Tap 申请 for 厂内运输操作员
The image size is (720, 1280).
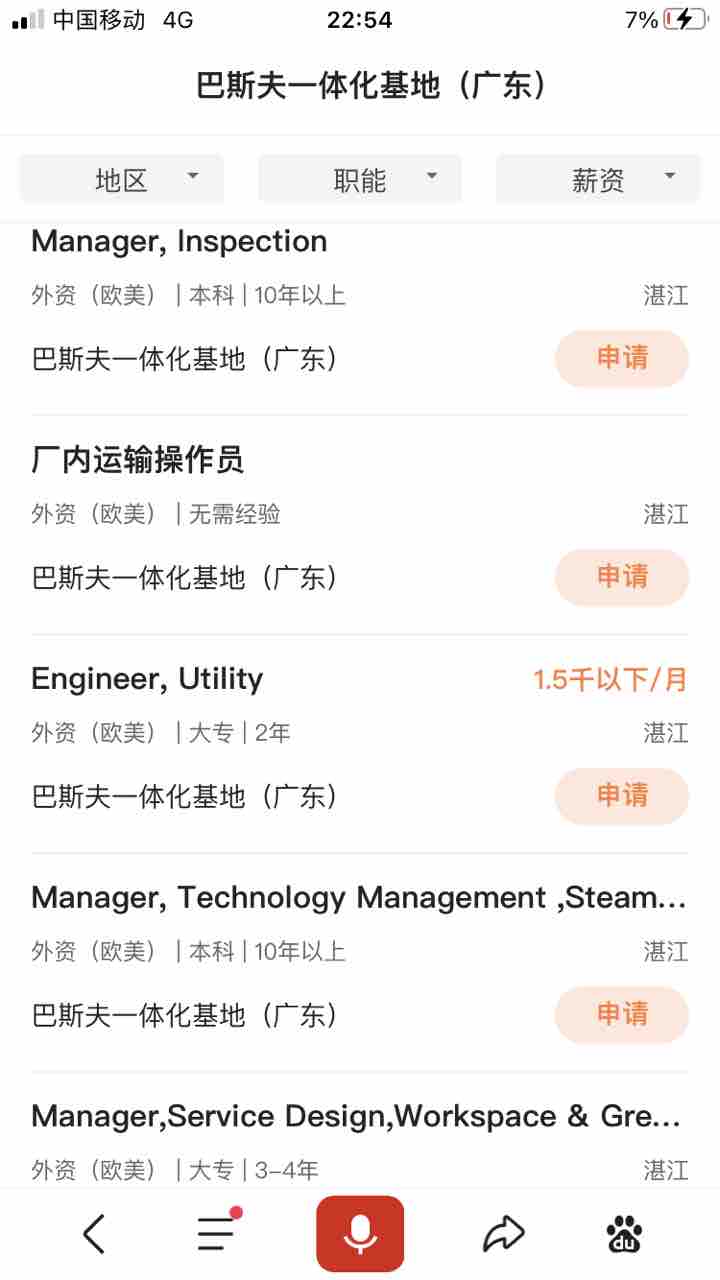point(622,577)
